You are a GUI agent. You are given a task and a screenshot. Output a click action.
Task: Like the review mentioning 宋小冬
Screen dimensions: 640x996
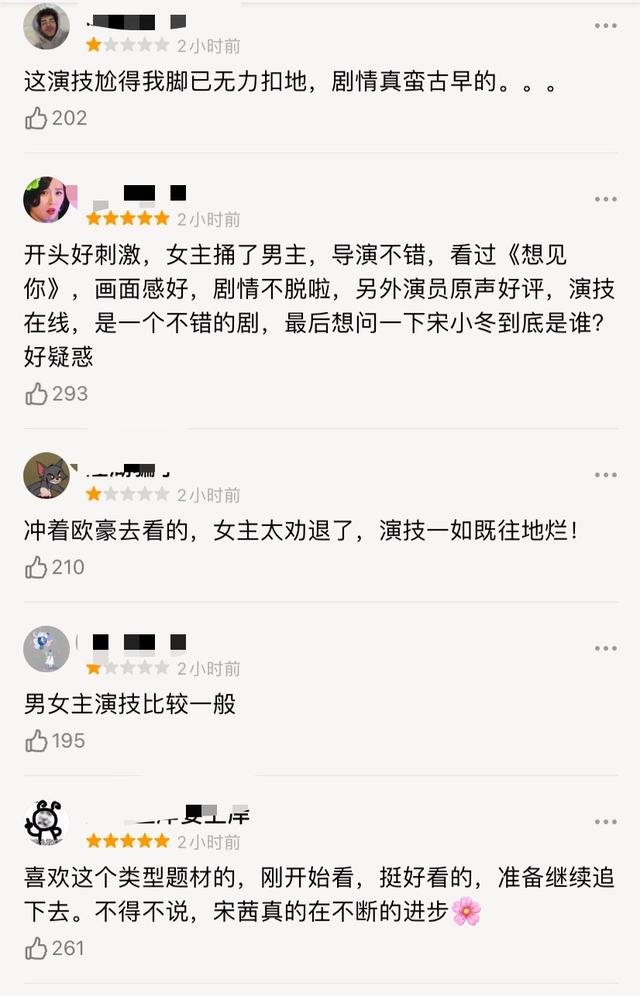click(37, 394)
